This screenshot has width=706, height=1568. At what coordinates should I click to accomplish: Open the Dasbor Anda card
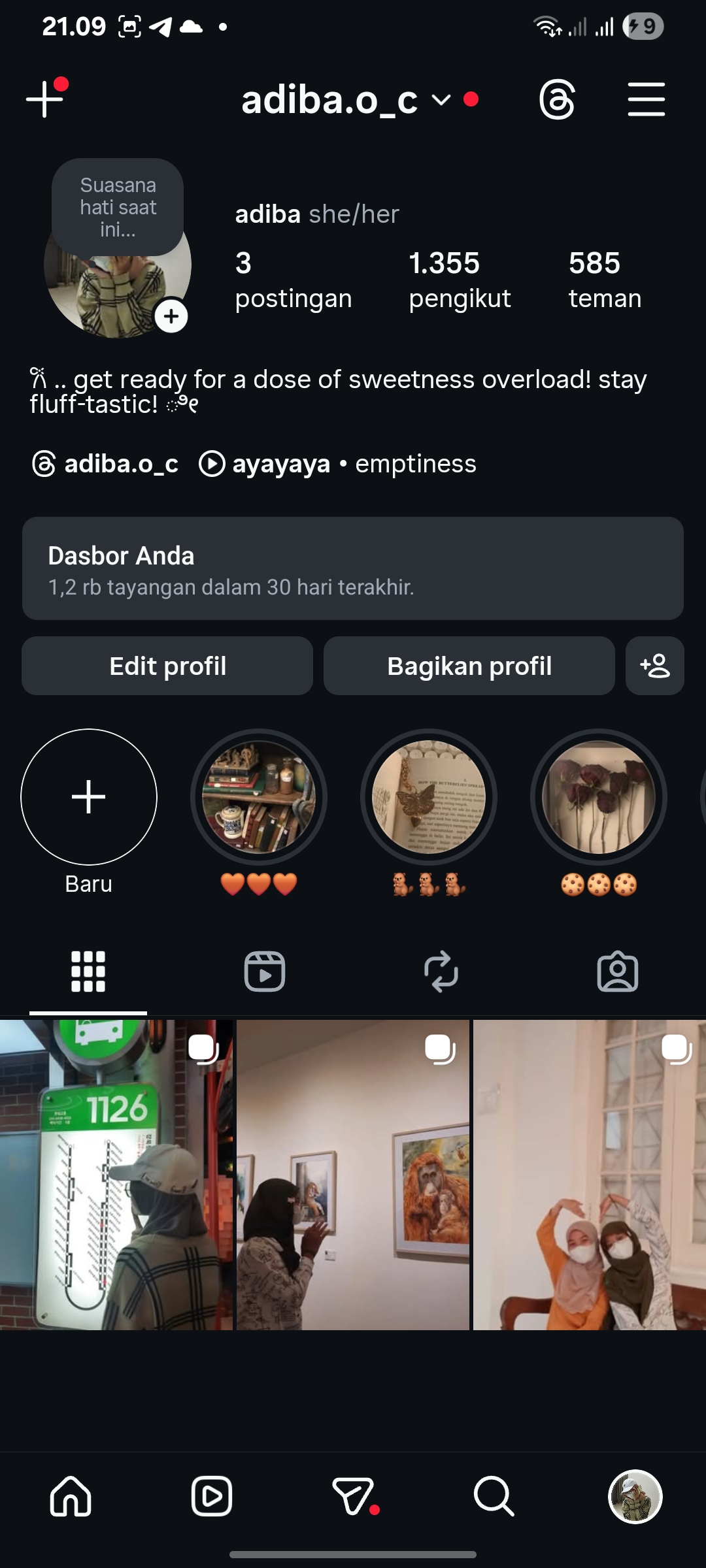[x=353, y=568]
